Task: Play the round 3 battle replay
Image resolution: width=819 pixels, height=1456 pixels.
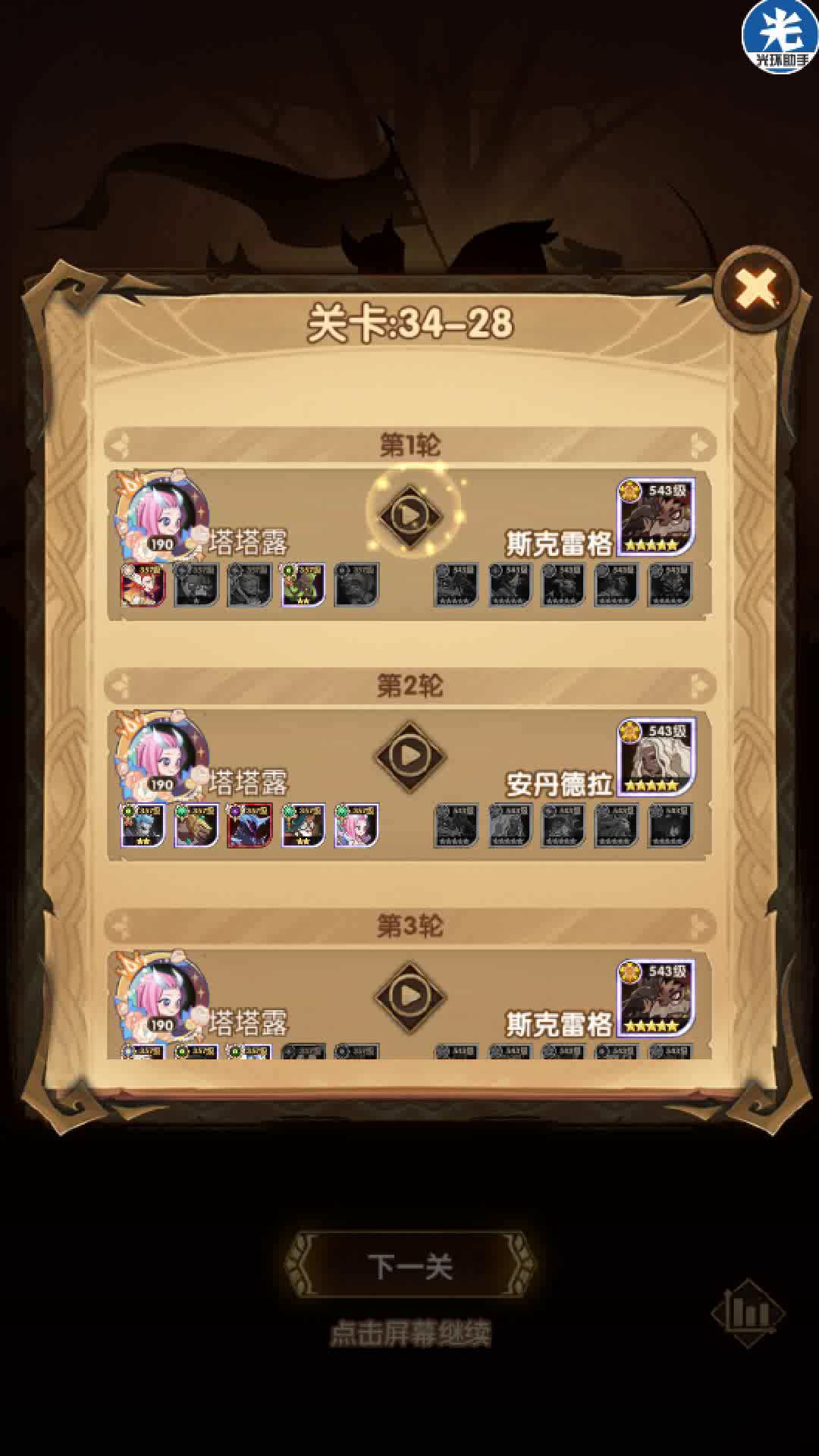Action: 410,996
